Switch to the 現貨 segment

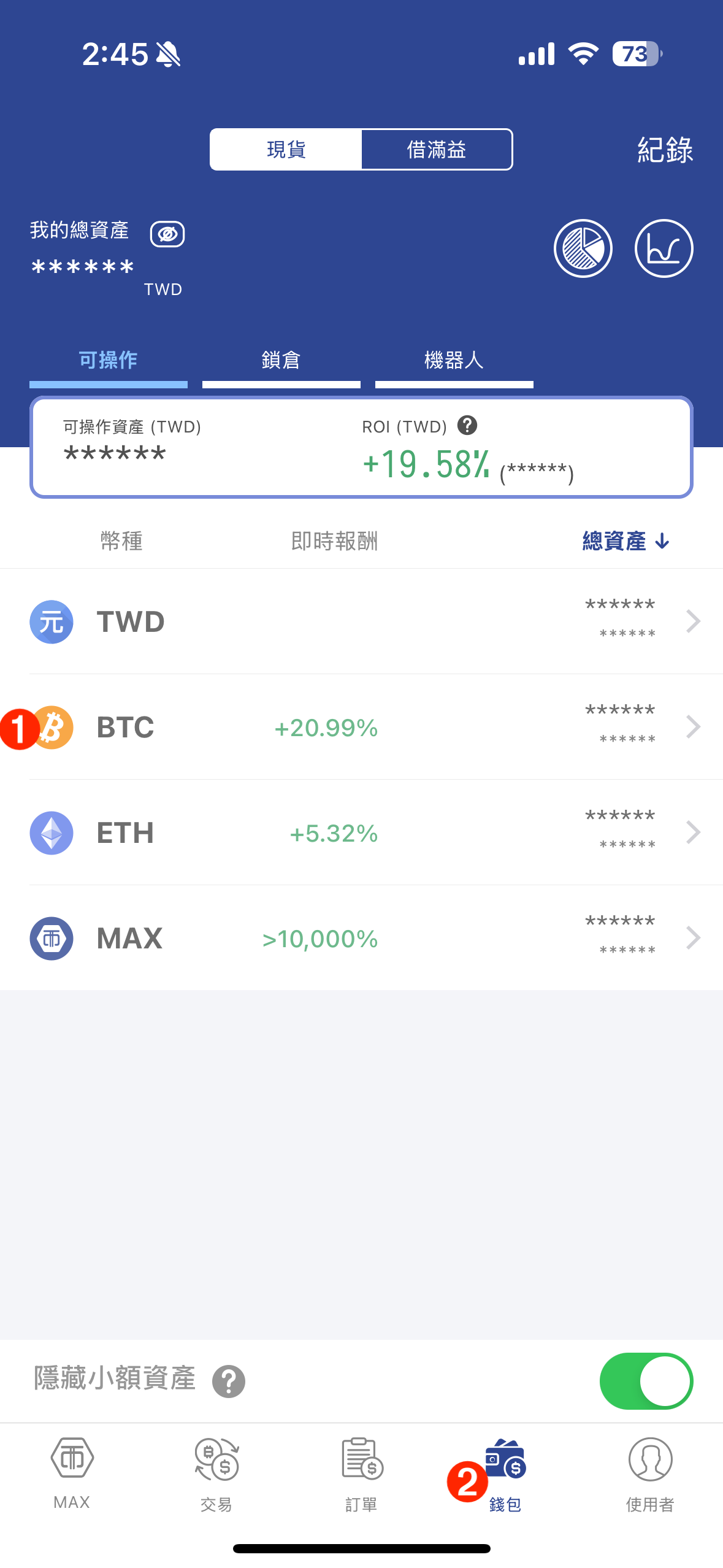coord(286,149)
